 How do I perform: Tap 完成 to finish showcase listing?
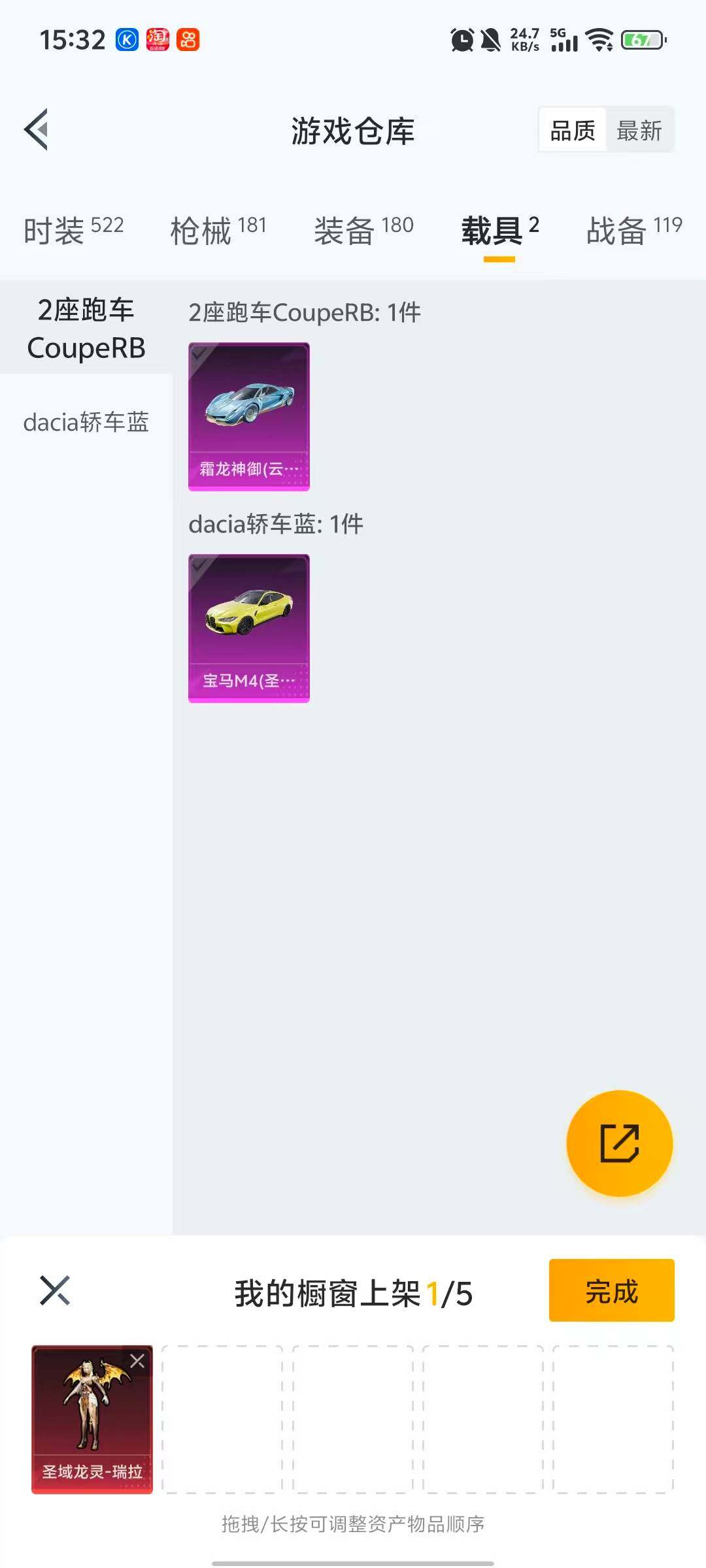[x=611, y=1289]
